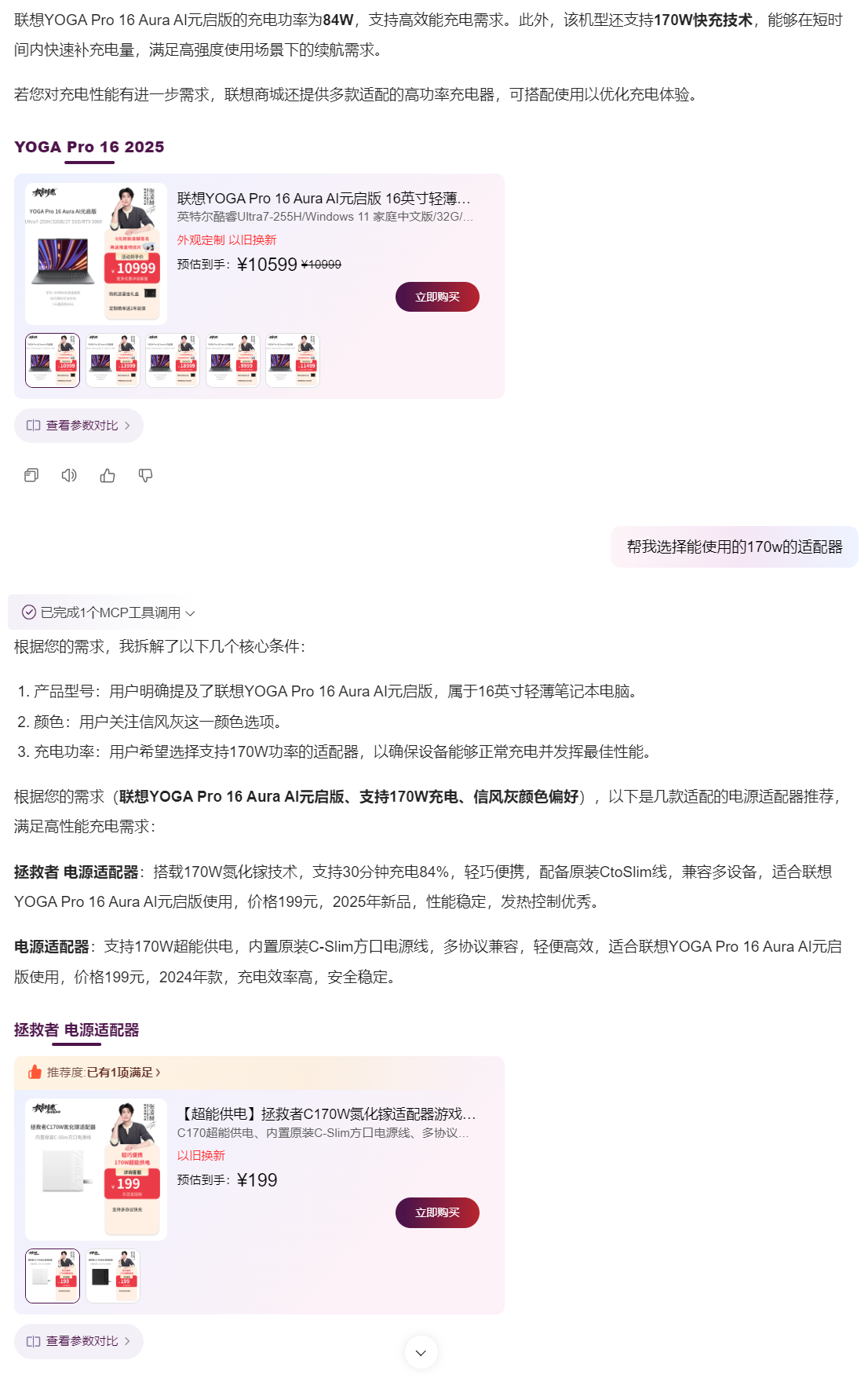Open the YOGA Pro 16 Aura main product image
This screenshot has height=1382, width=868.
point(96,254)
